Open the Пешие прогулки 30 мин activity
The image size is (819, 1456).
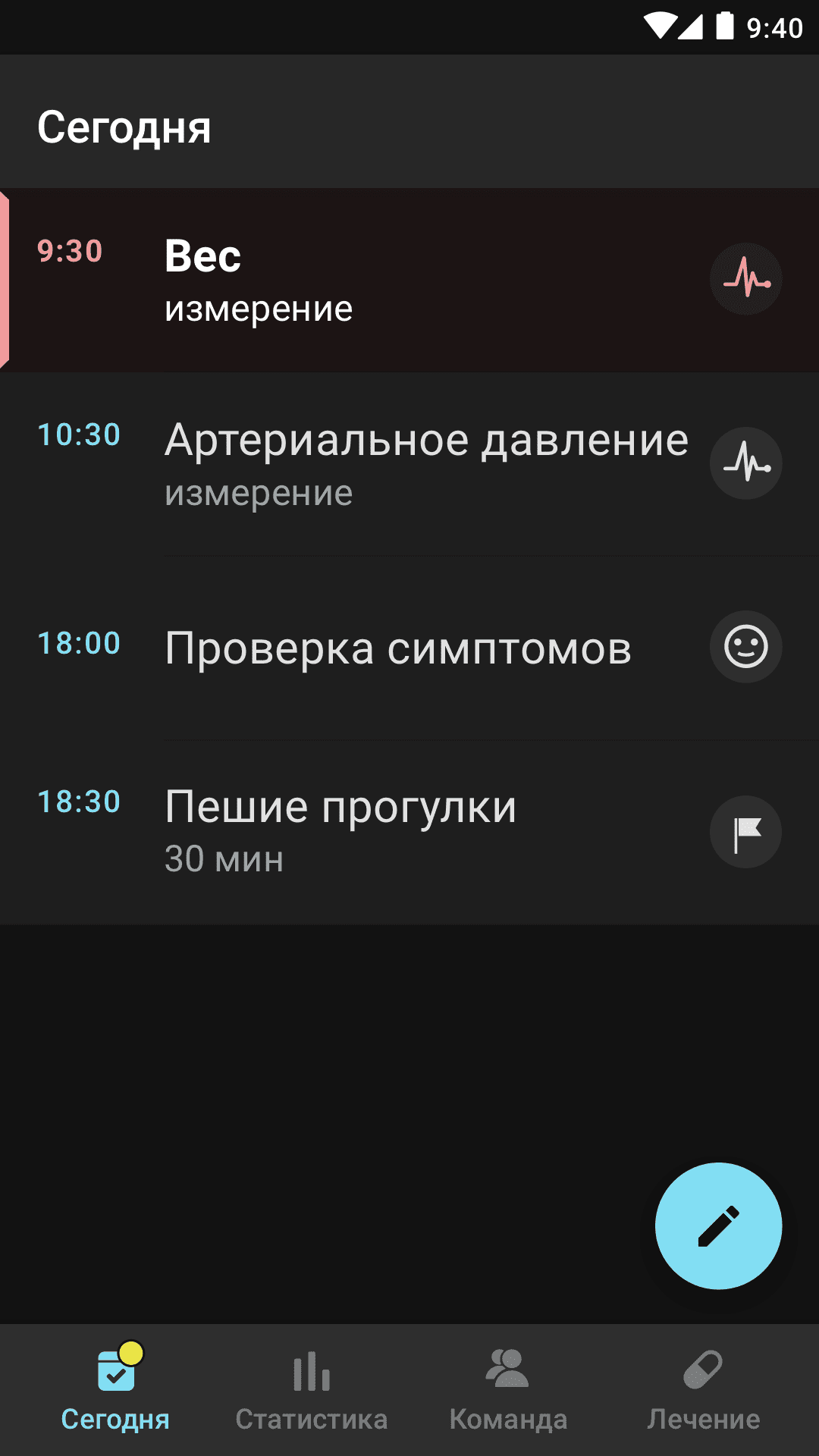tap(409, 831)
